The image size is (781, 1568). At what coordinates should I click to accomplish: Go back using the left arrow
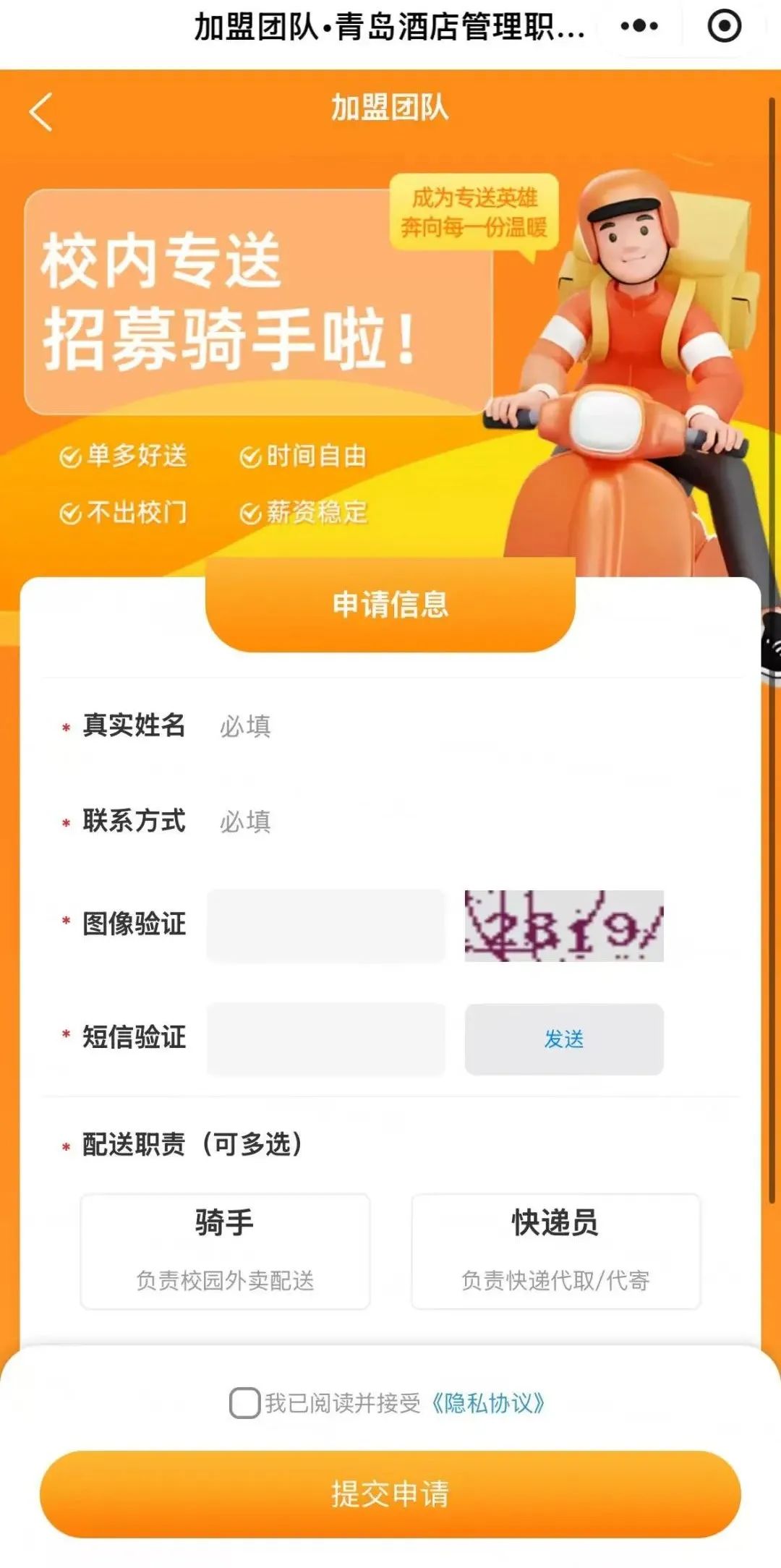coord(41,112)
